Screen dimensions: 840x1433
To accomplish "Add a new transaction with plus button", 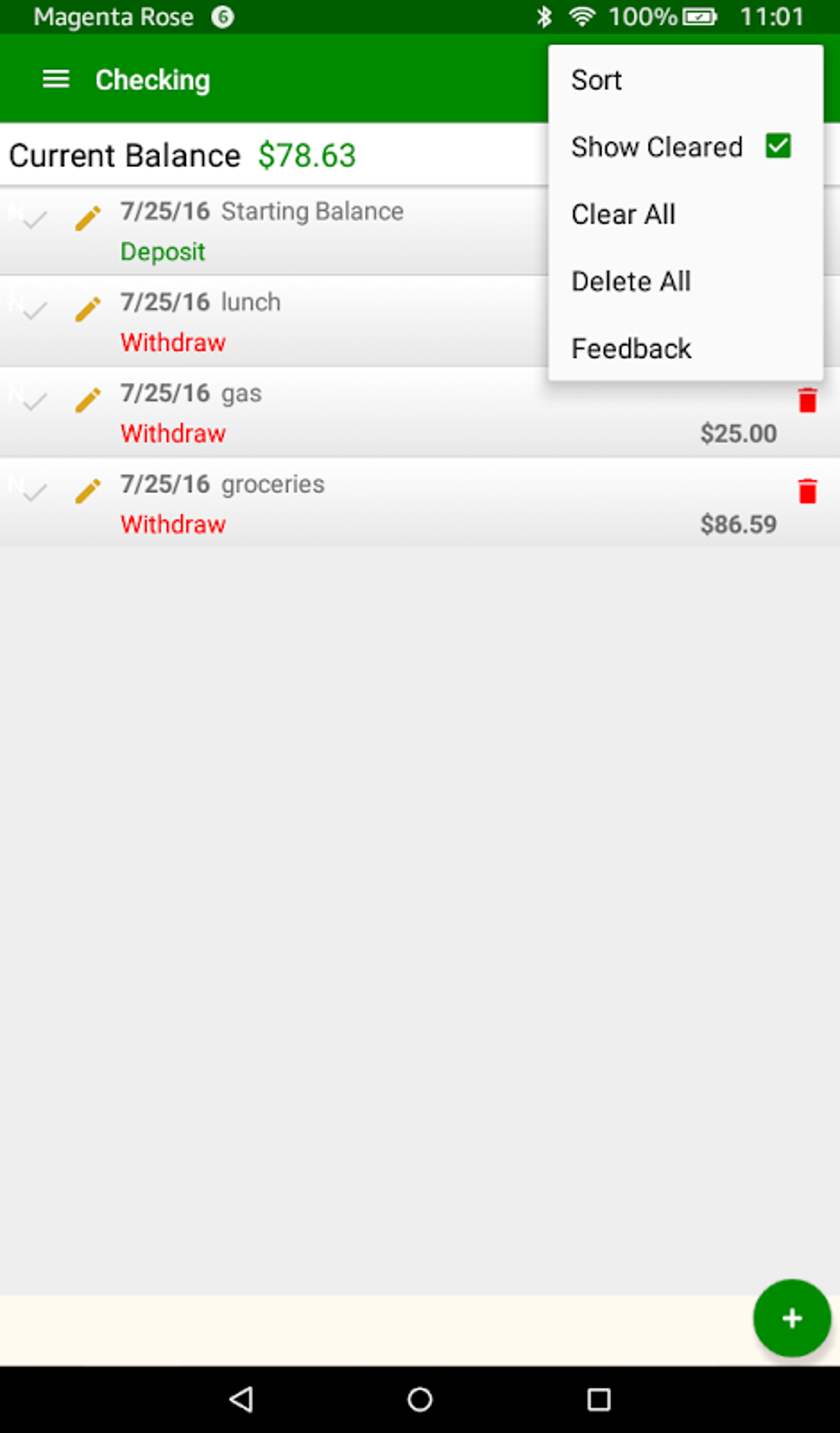I will pyautogui.click(x=791, y=1318).
